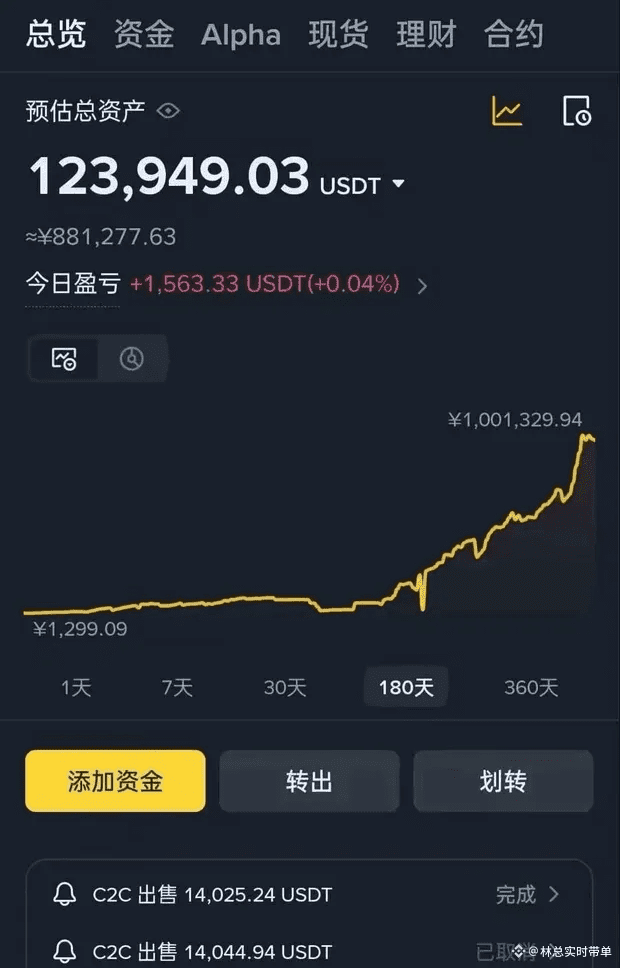Screen dimensions: 620x968
Task: Change the USDT display currency
Action: pos(398,184)
